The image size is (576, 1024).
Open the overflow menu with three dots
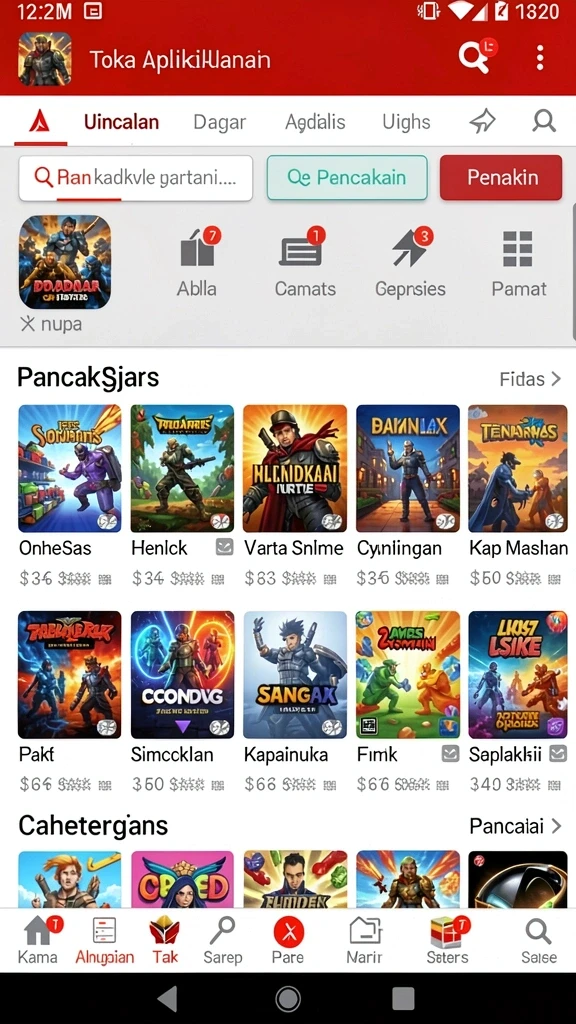coord(539,57)
